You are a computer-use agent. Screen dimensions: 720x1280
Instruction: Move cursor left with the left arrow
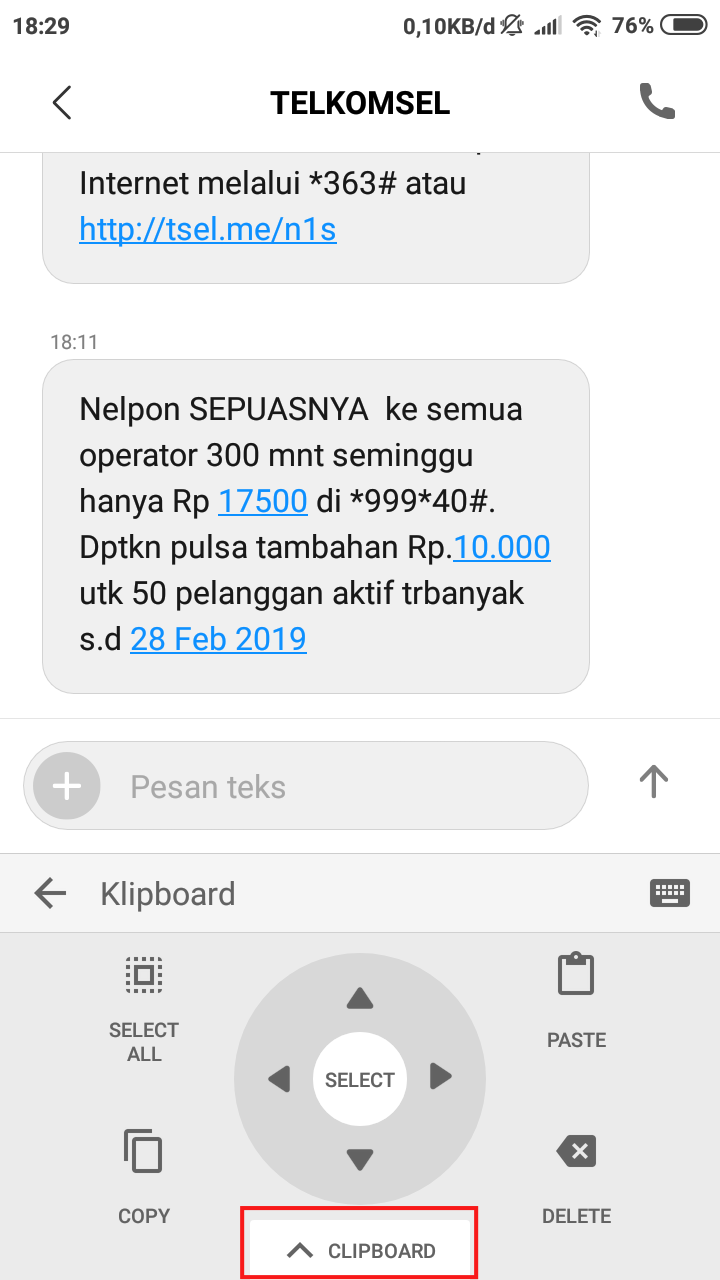tap(279, 1079)
